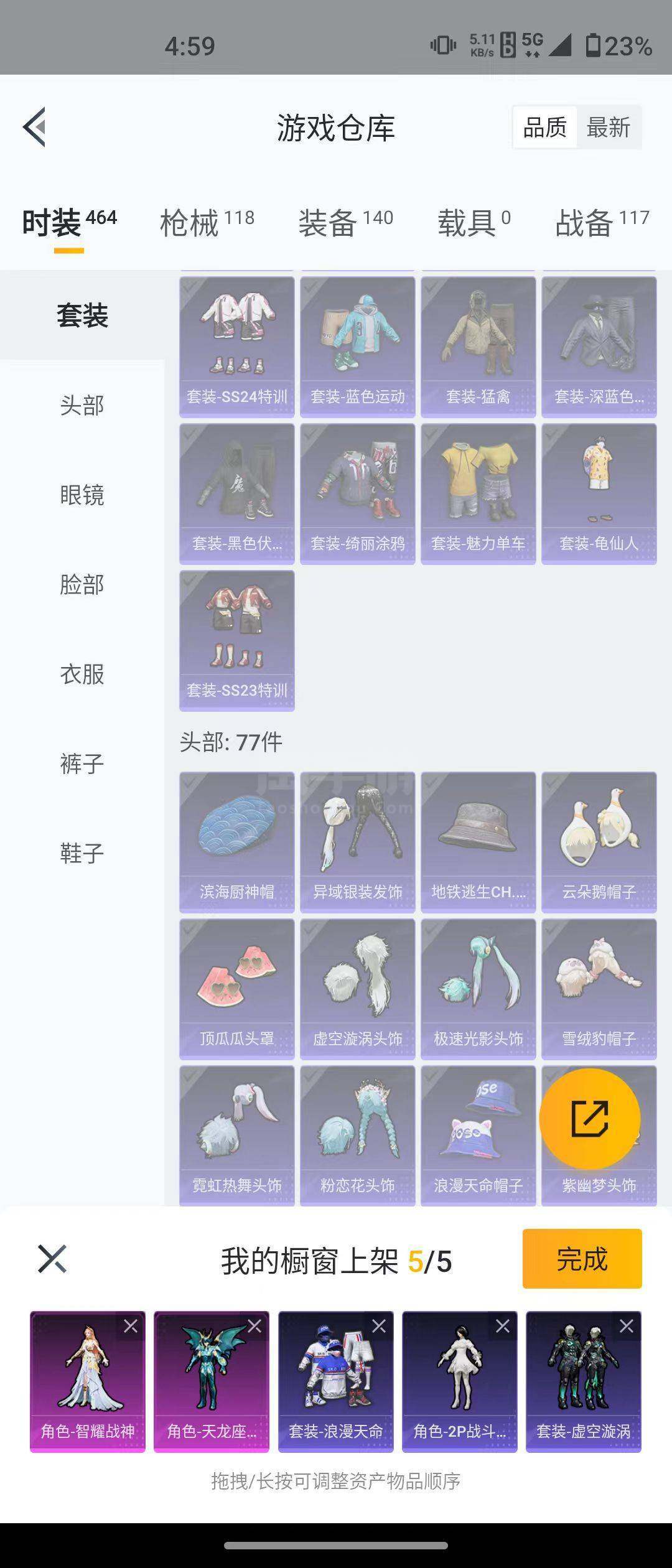Select the 套装-龟仙人 item
Viewport: 672px width, 1568px height.
pyautogui.click(x=599, y=493)
